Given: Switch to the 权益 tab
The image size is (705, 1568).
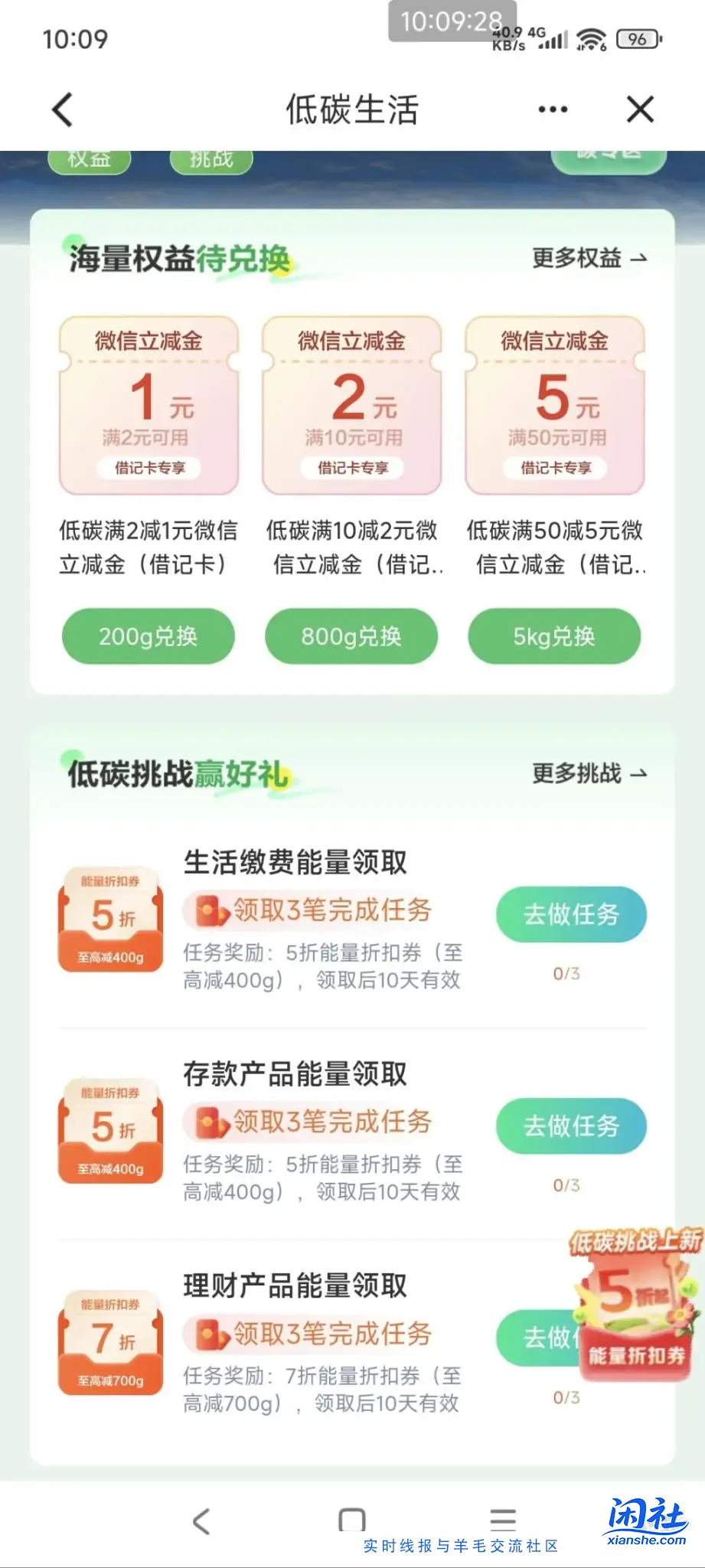Looking at the screenshot, I should (90, 159).
